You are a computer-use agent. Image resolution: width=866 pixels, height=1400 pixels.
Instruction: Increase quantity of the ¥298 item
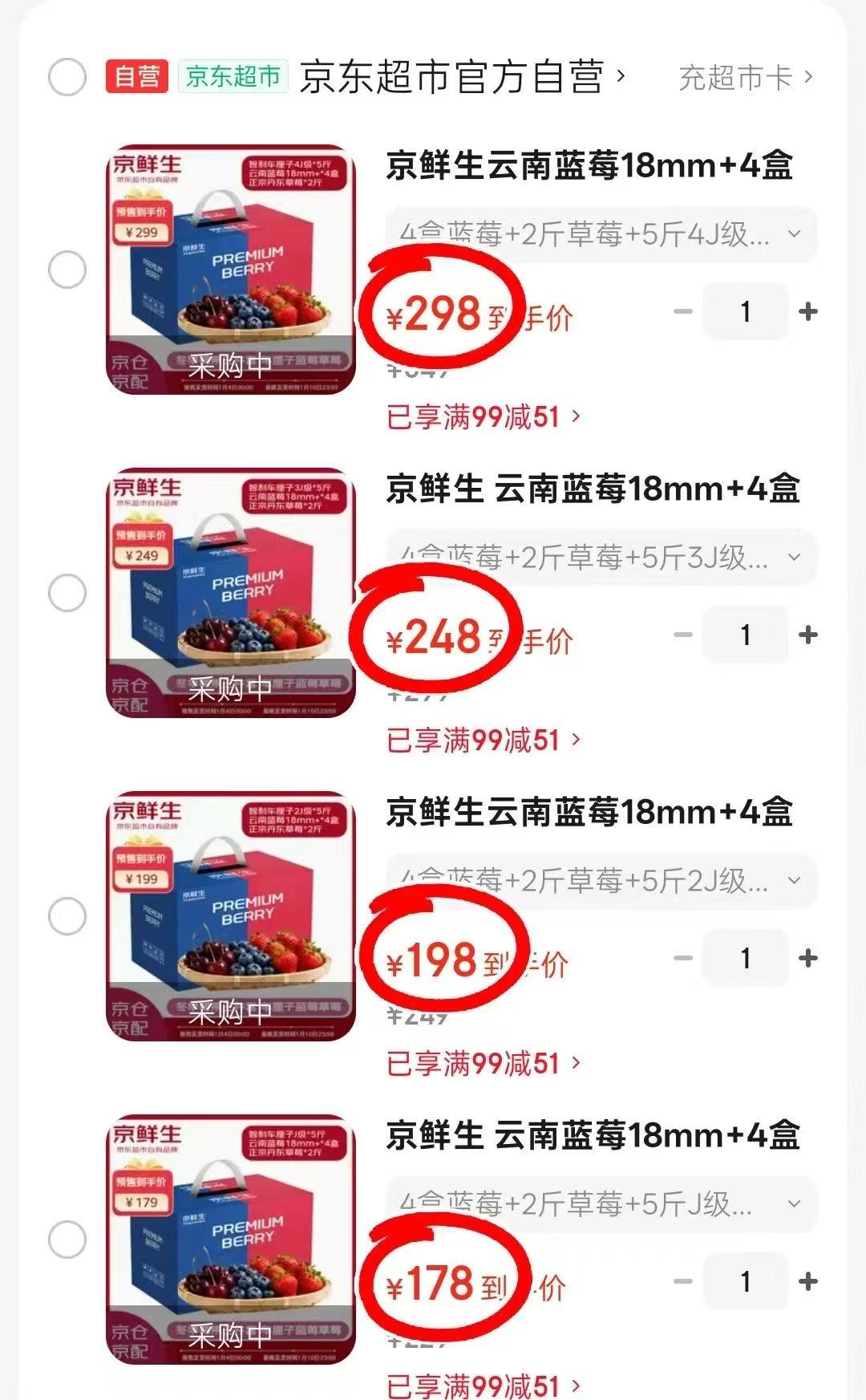pos(810,310)
